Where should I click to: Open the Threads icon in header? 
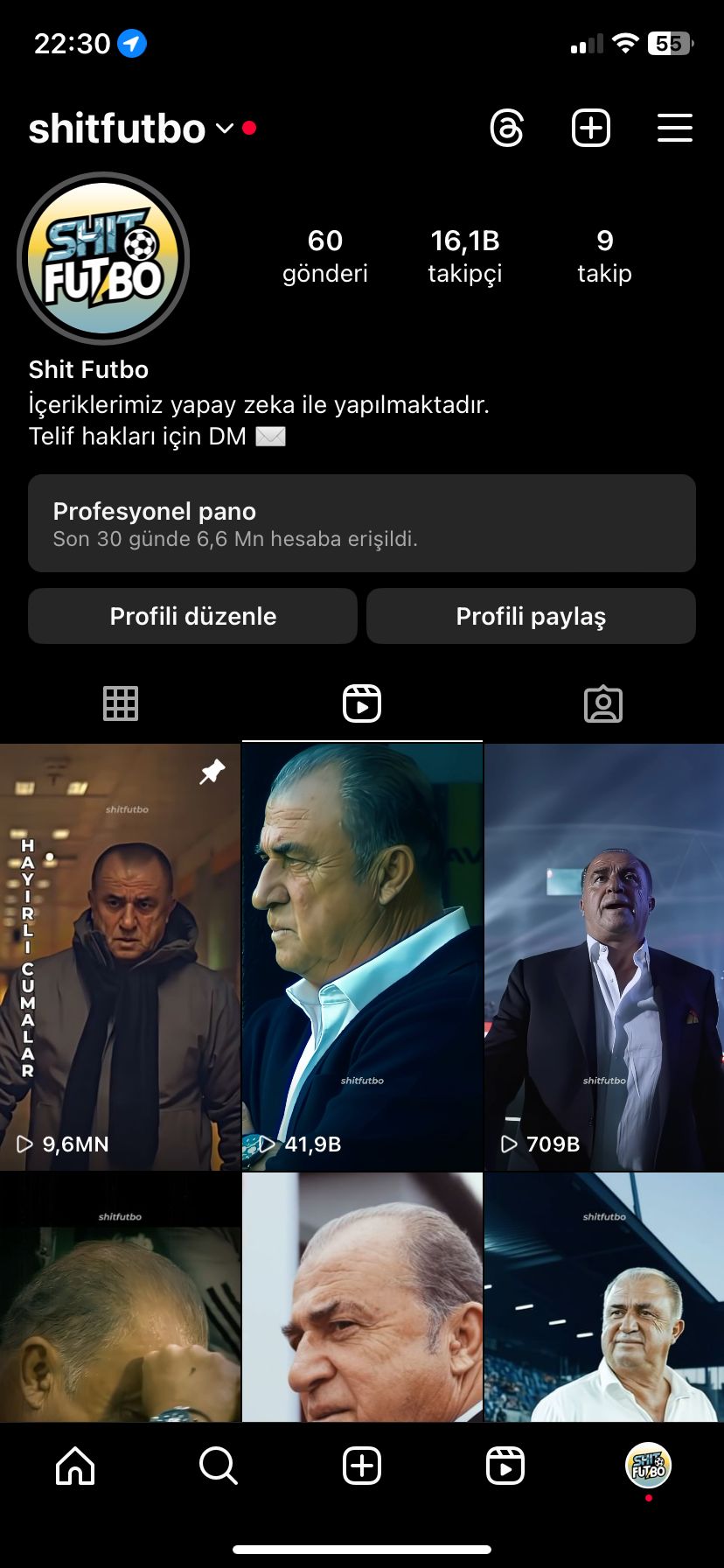tap(507, 129)
